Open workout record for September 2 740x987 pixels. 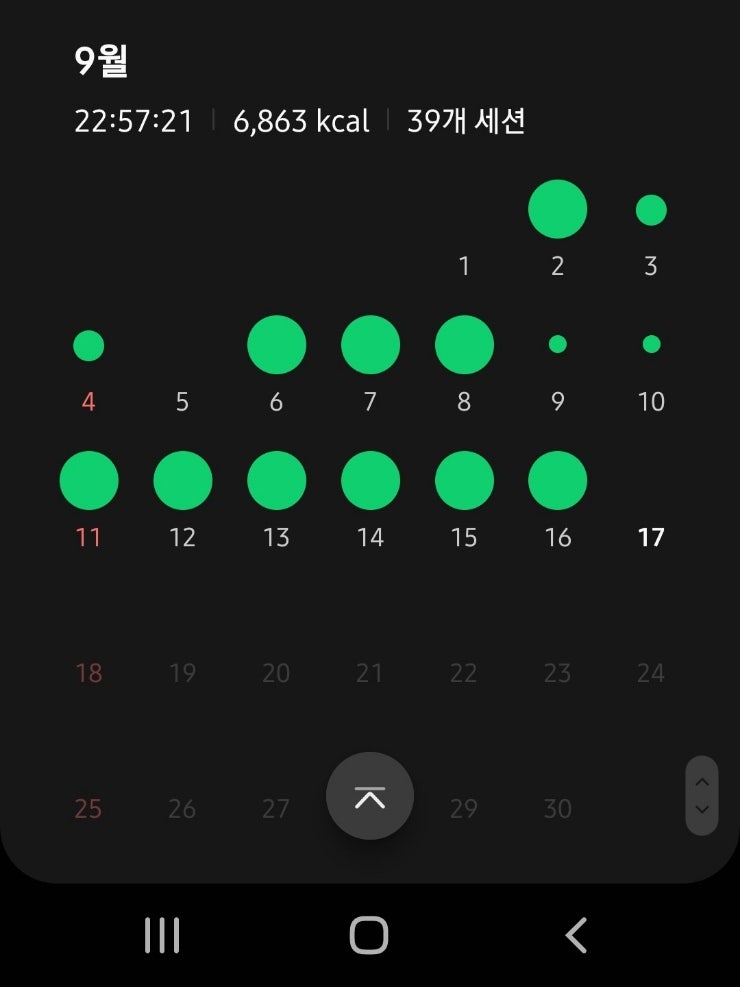[x=557, y=210]
